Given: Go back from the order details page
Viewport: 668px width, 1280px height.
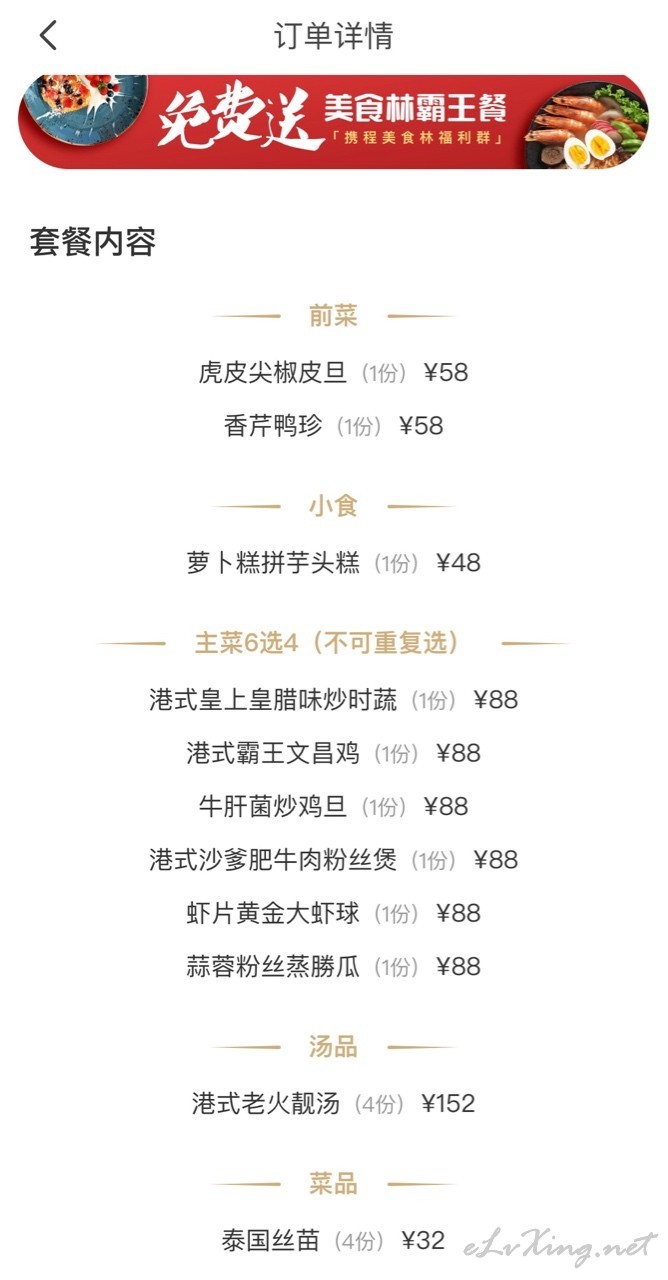Looking at the screenshot, I should tap(48, 36).
